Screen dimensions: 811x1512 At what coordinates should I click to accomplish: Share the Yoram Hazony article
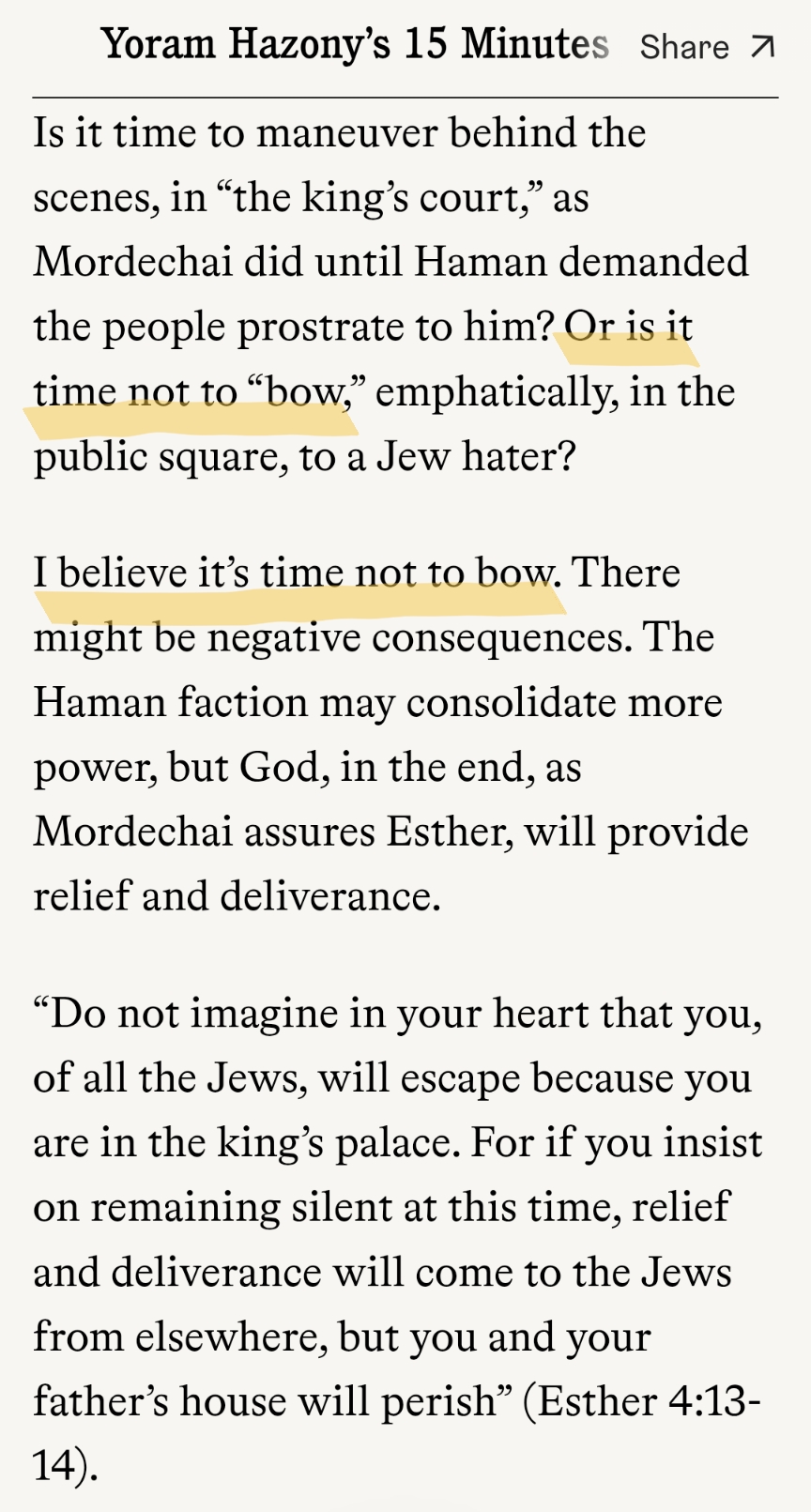[x=707, y=47]
